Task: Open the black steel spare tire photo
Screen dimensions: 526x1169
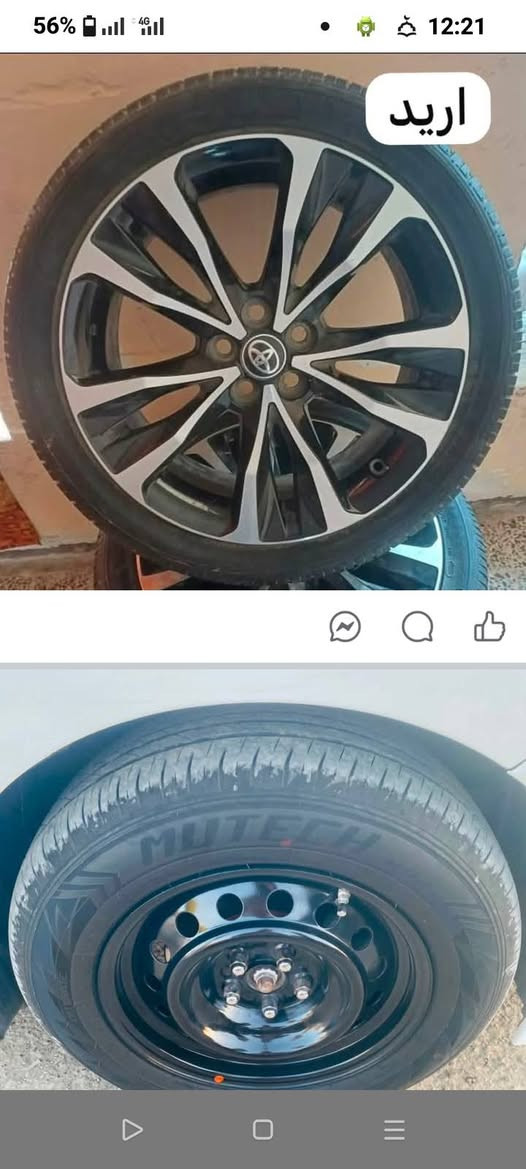Action: pos(263,878)
